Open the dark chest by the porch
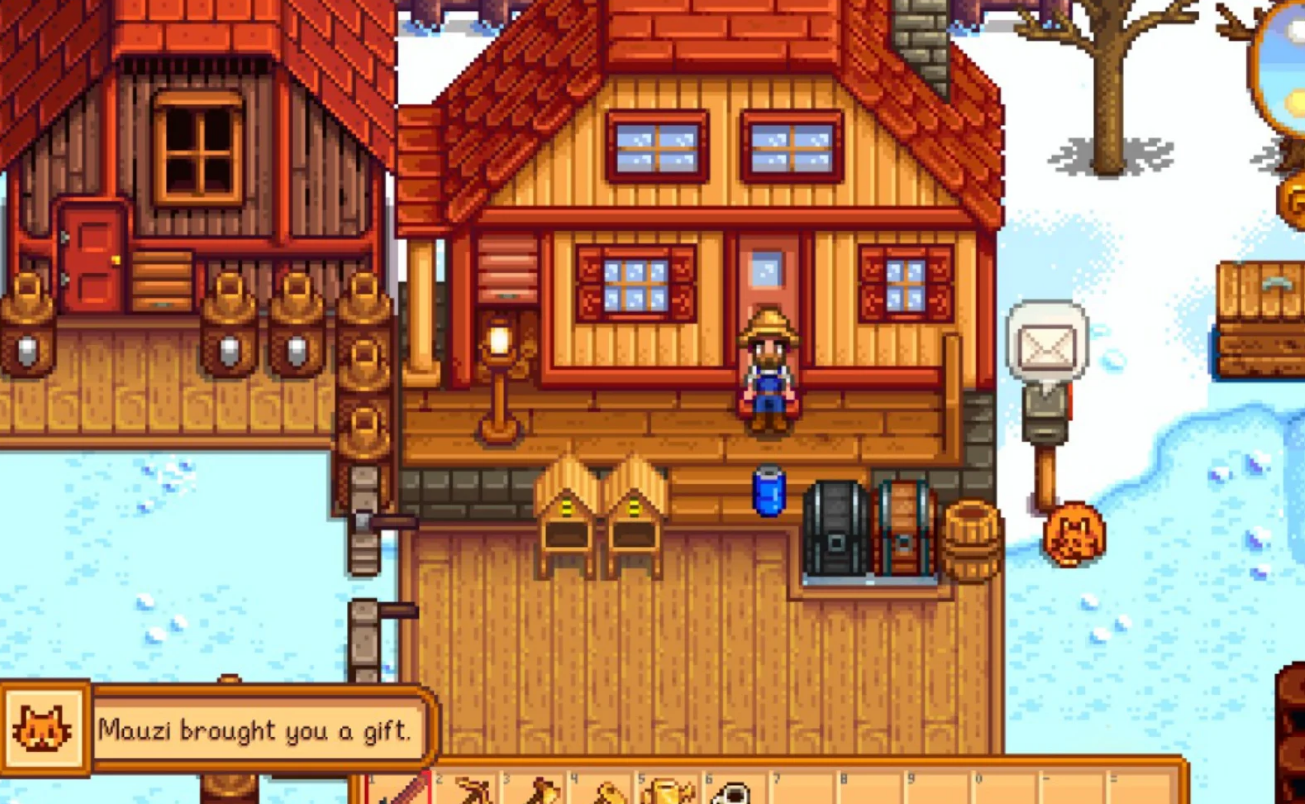This screenshot has width=1305, height=804. (836, 530)
